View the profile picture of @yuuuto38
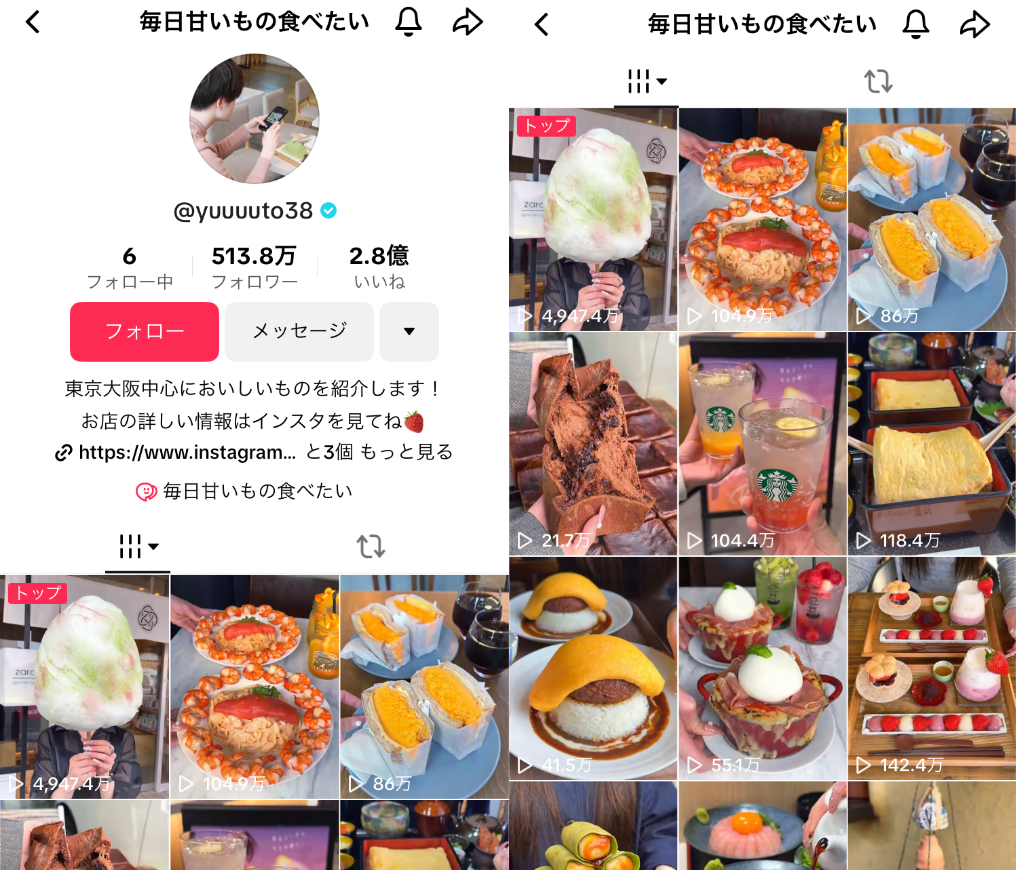The height and width of the screenshot is (870, 1016). tap(254, 119)
